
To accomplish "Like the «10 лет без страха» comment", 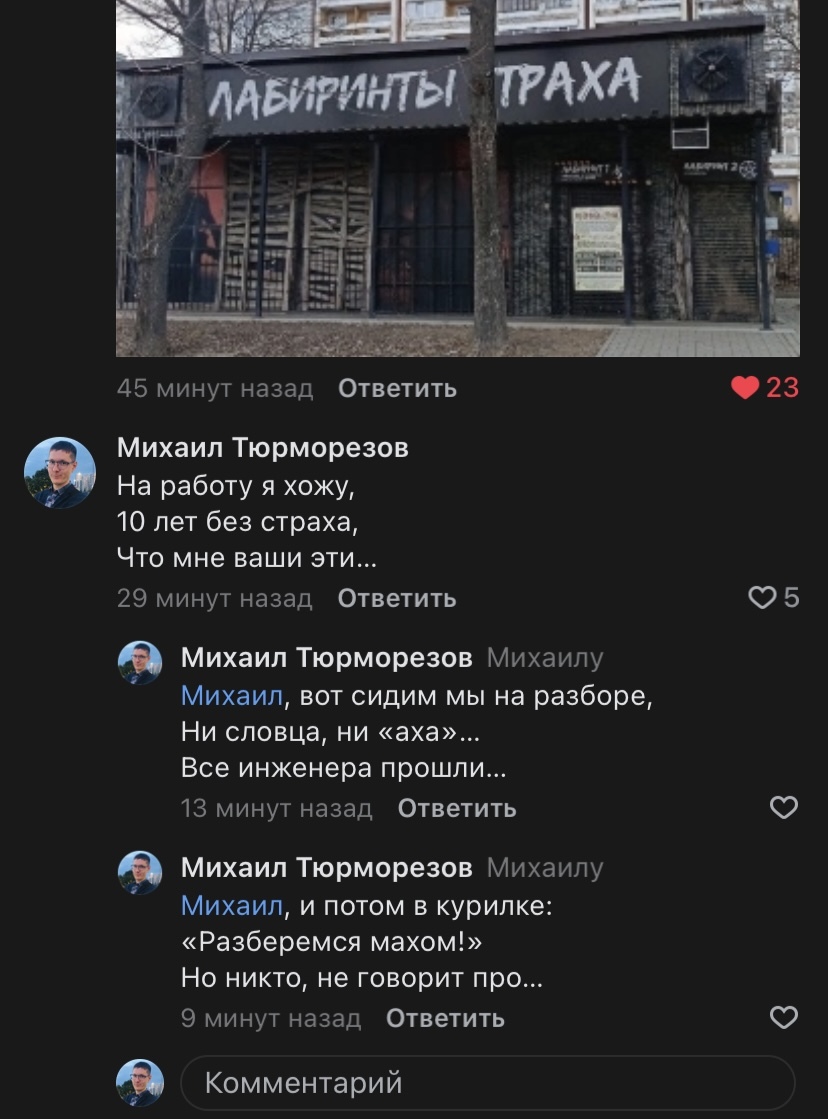I will [x=762, y=598].
